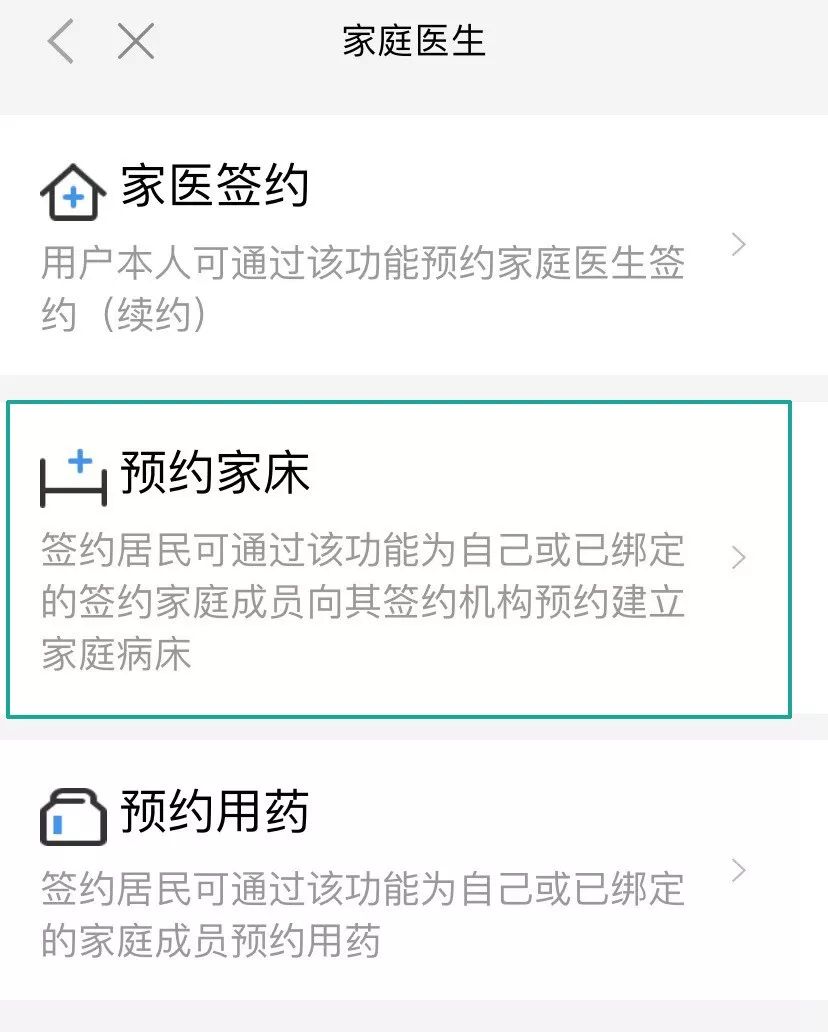828x1032 pixels.
Task: Tap the 家庭医生 title text
Action: pos(414,42)
